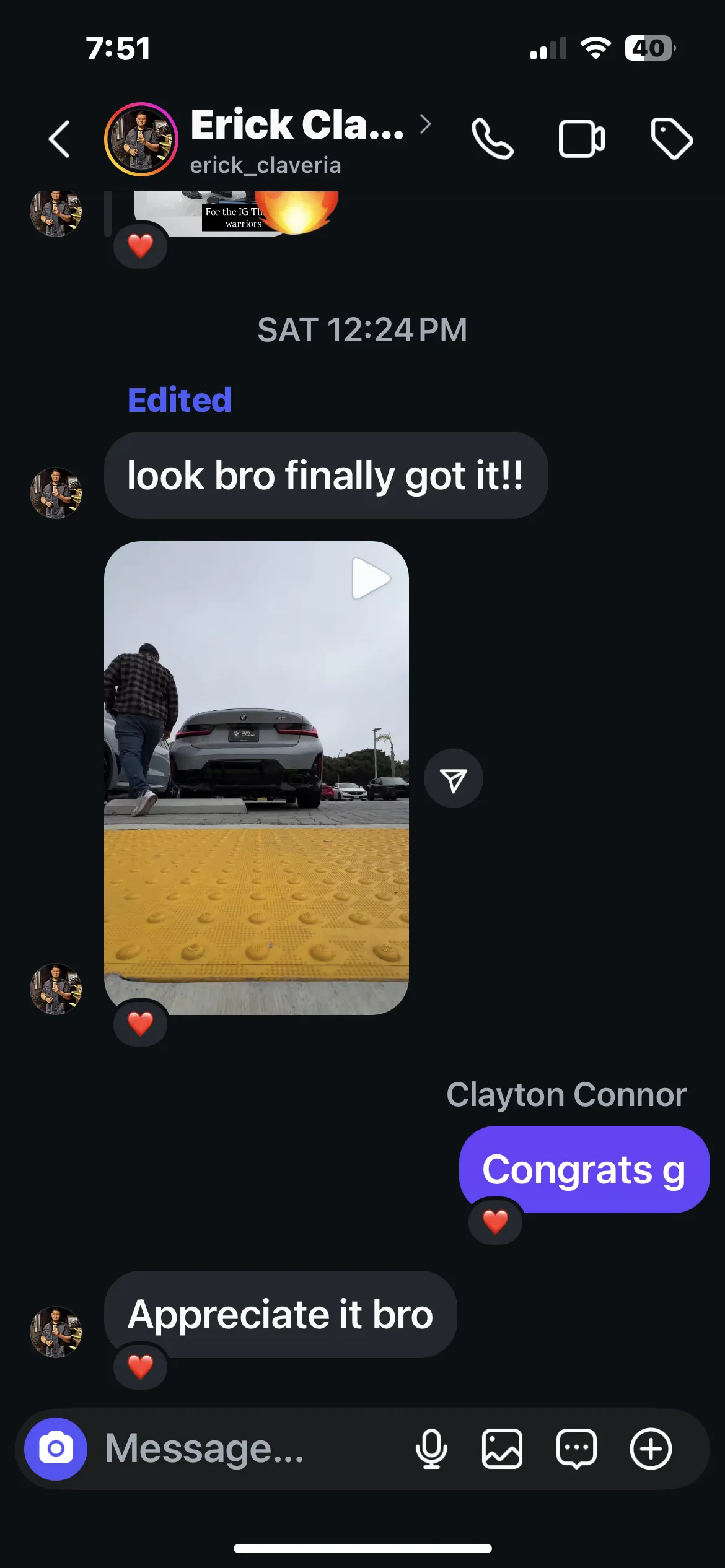Play the shared BMW reel video
The image size is (725, 1568).
tap(257, 778)
